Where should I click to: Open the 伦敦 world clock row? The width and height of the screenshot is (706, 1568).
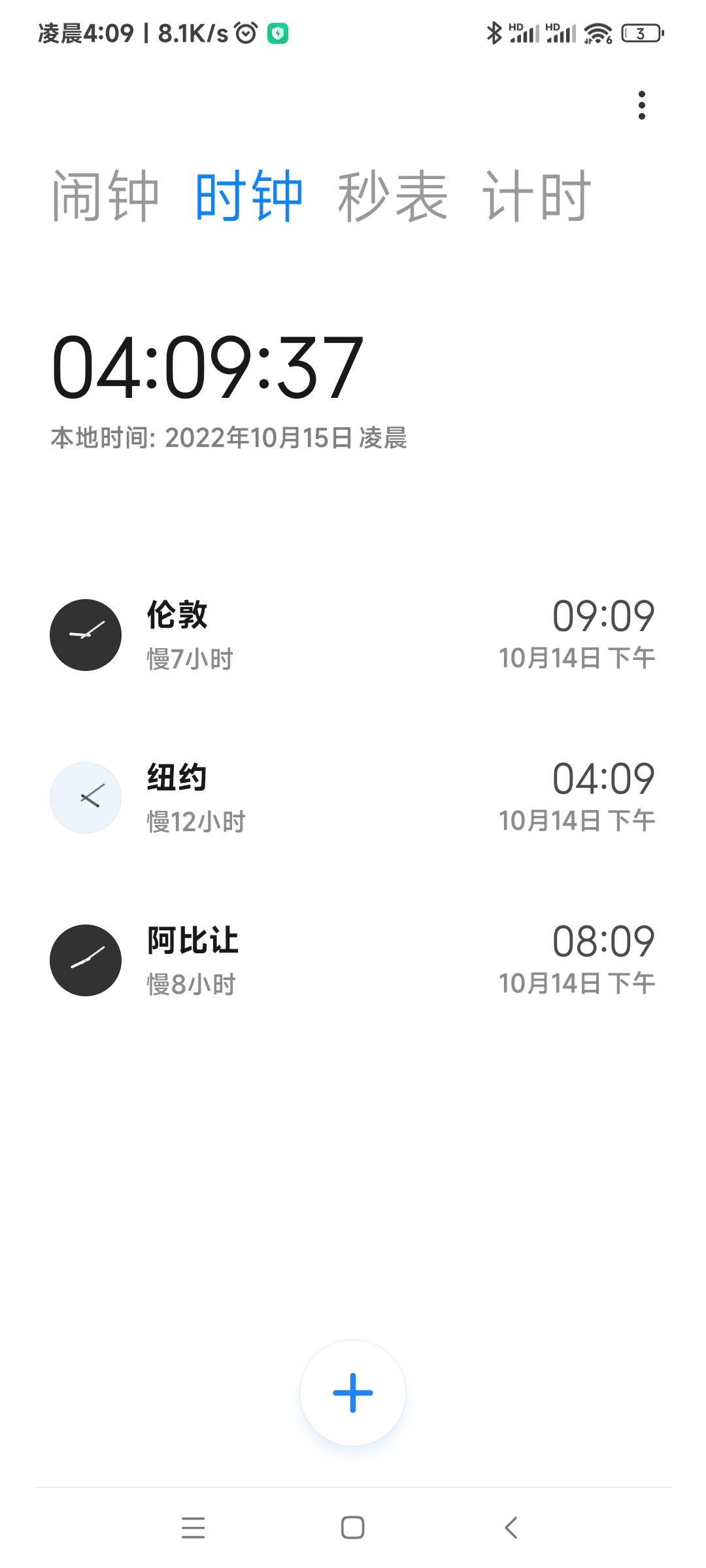tap(353, 634)
